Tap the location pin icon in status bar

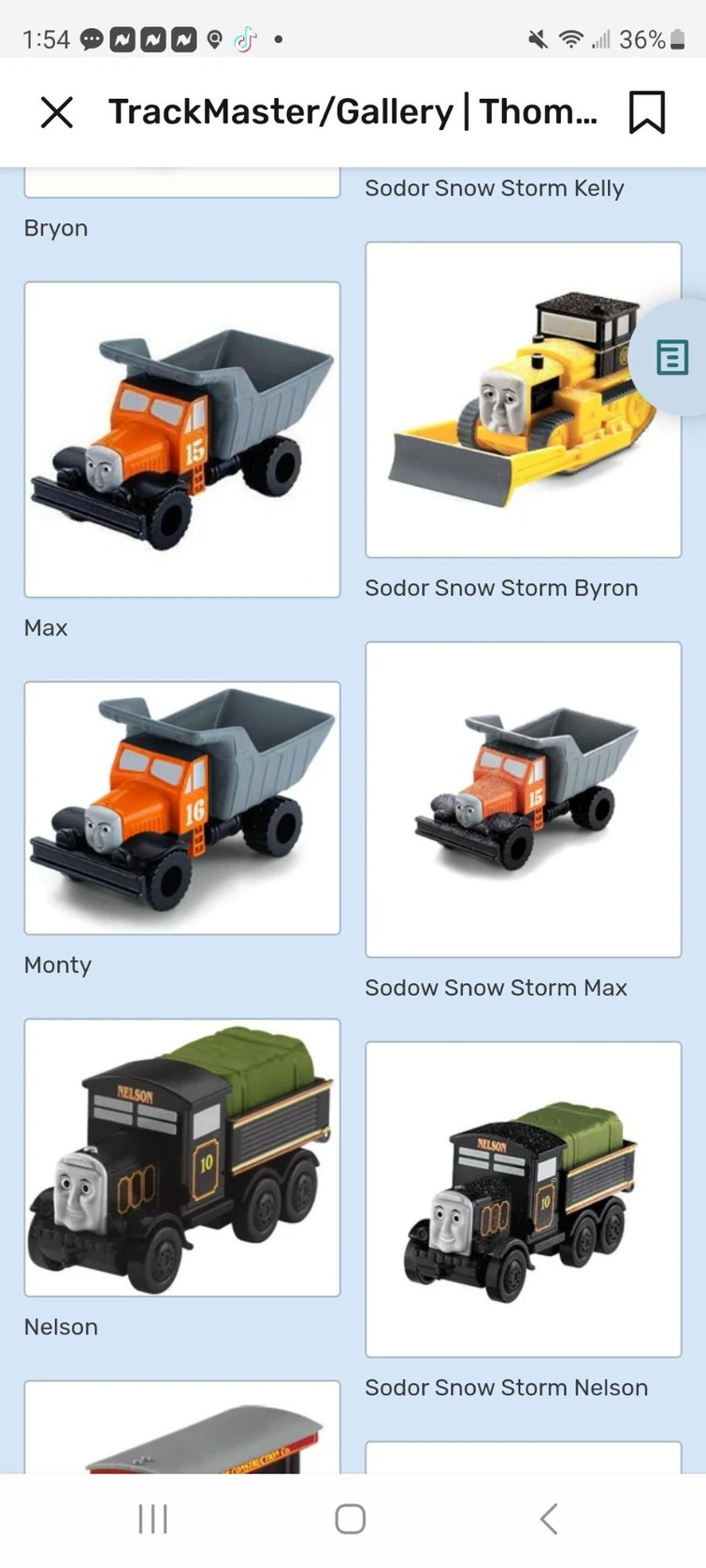[214, 39]
